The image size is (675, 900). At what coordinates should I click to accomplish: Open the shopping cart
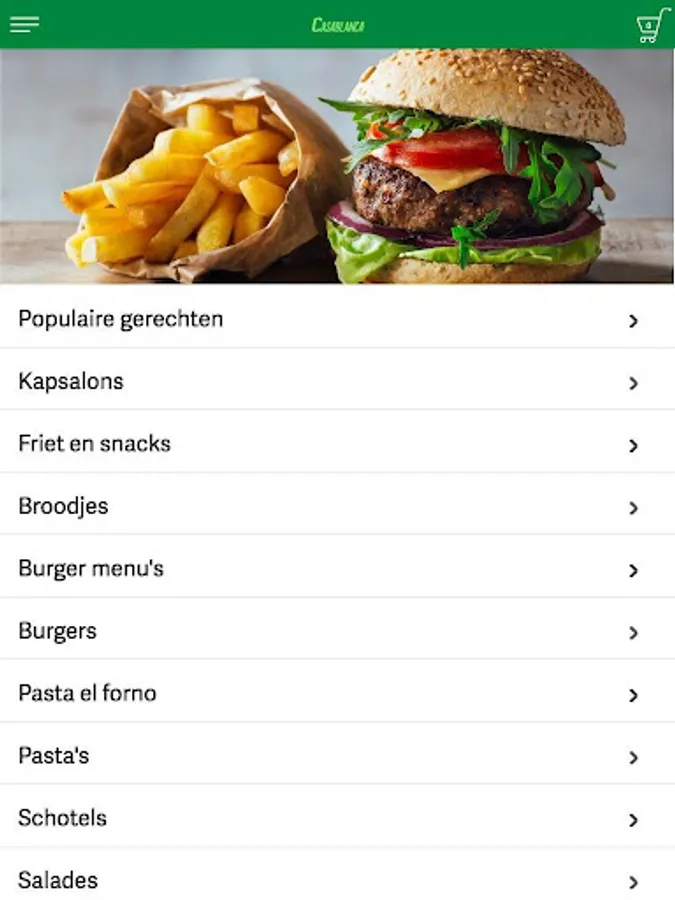tap(651, 26)
